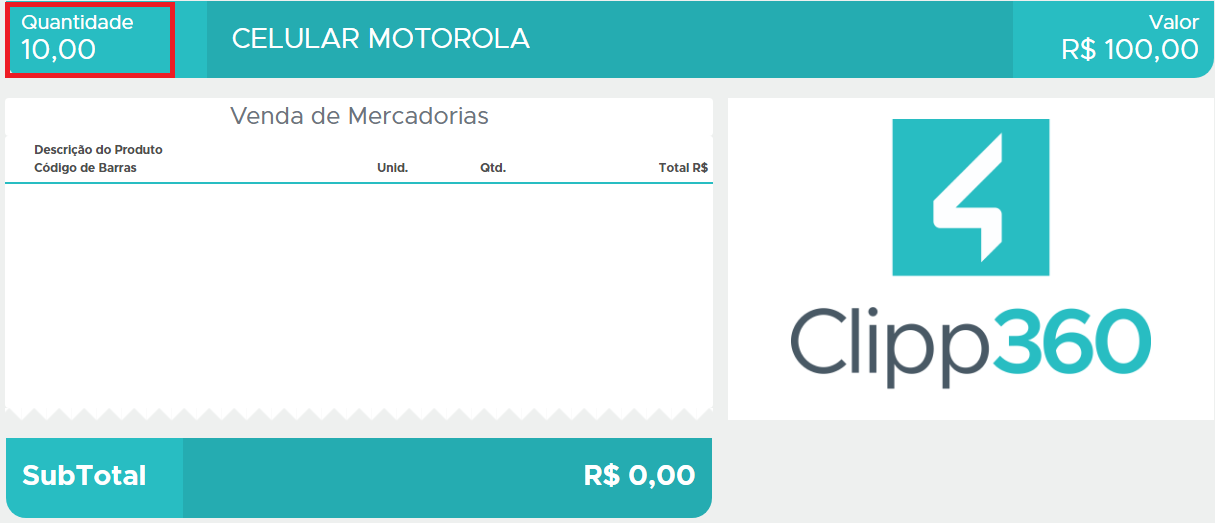Tap the CELULAR MOTOROLA product field

coord(608,40)
